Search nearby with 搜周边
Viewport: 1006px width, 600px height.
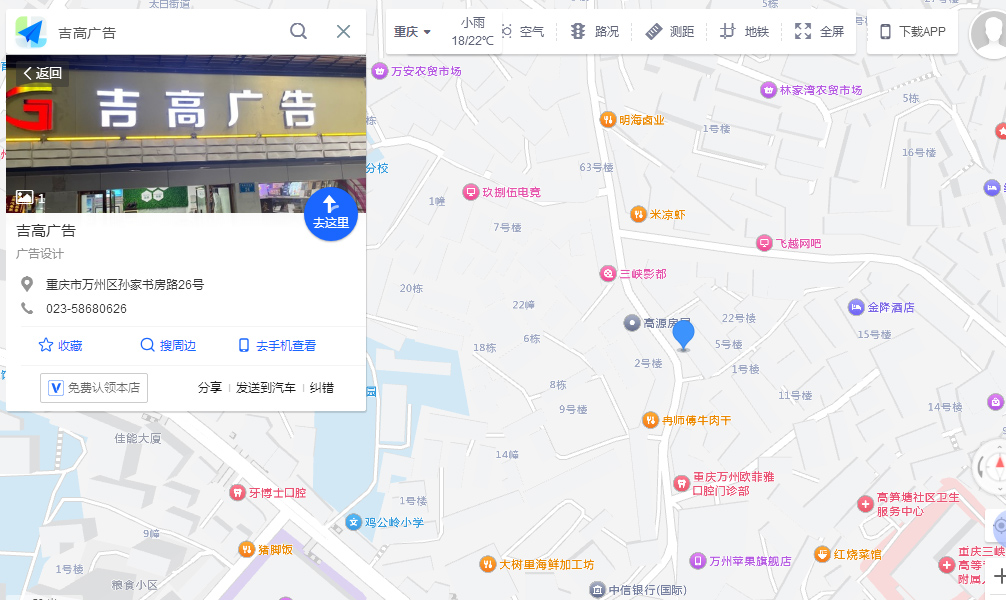(x=168, y=346)
